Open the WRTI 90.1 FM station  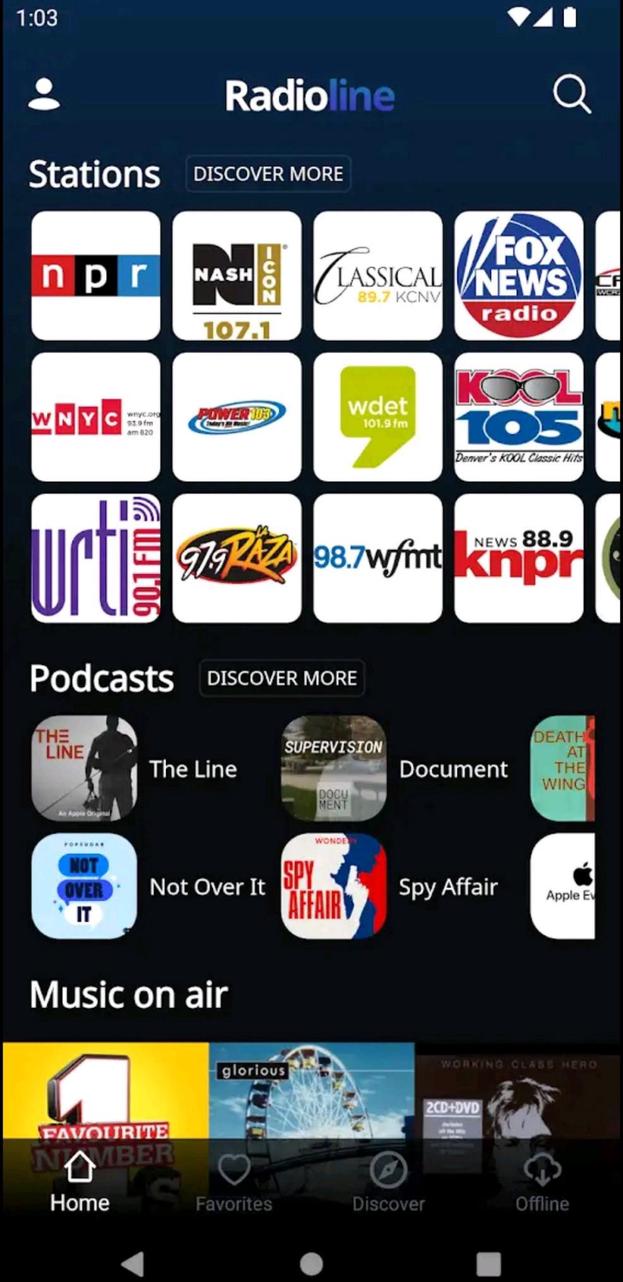[96, 557]
